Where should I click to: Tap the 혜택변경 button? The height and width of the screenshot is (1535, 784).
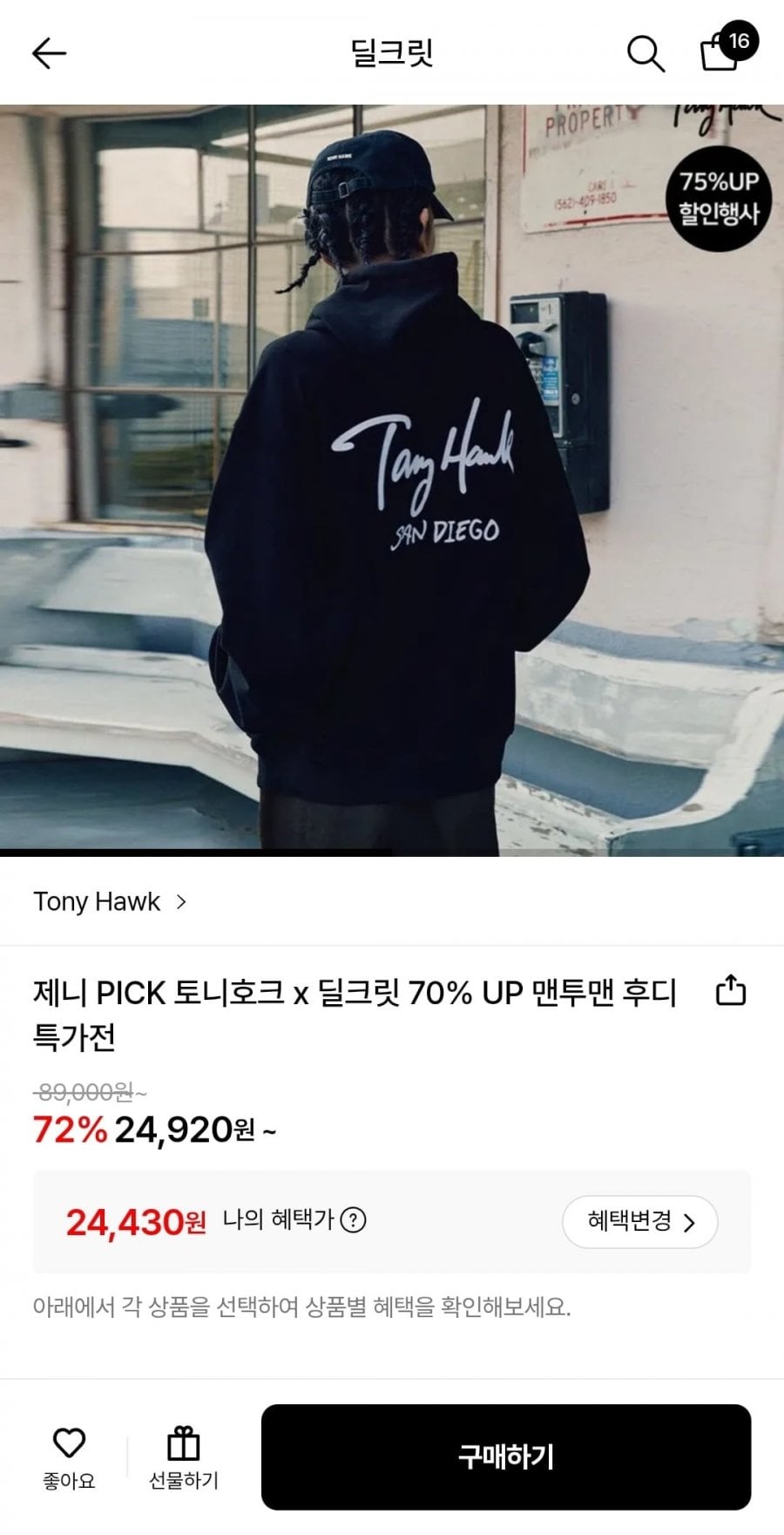point(640,1222)
